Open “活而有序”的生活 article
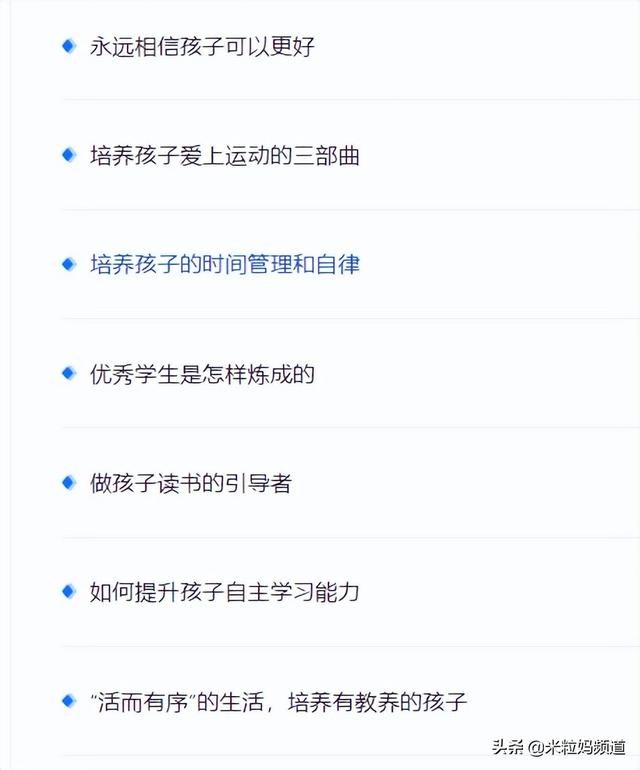This screenshot has height=770, width=640. (x=278, y=702)
